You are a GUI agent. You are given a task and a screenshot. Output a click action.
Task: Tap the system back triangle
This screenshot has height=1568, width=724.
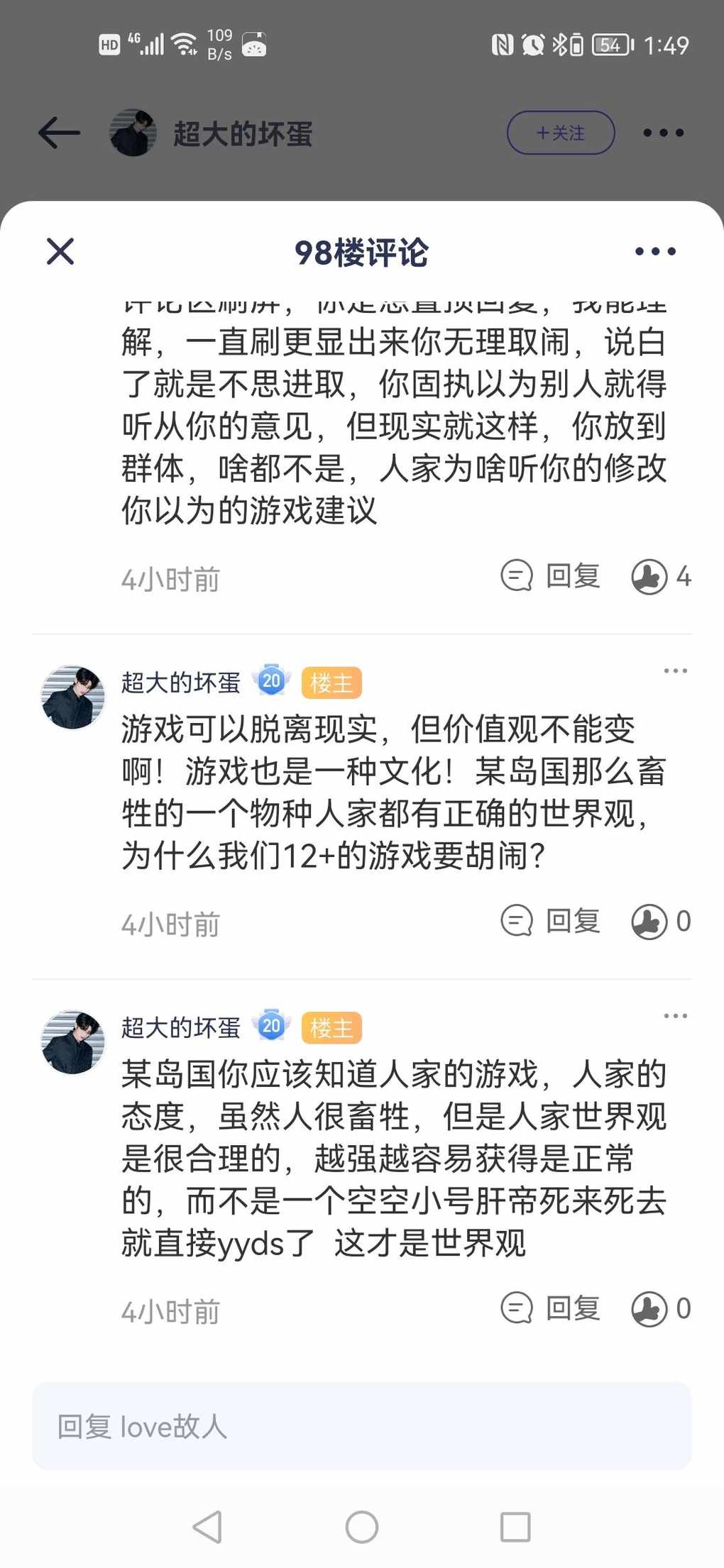coord(208,1526)
